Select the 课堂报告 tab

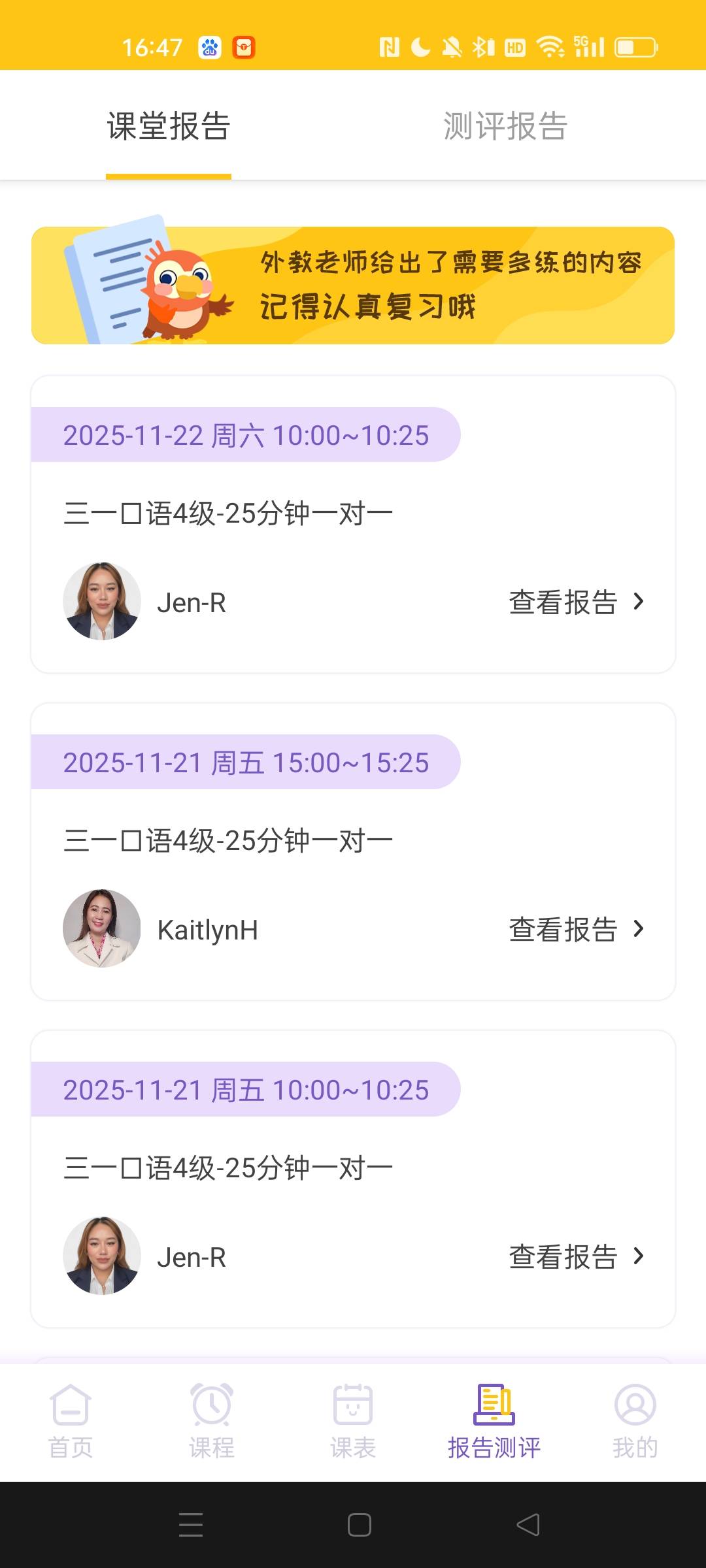168,128
